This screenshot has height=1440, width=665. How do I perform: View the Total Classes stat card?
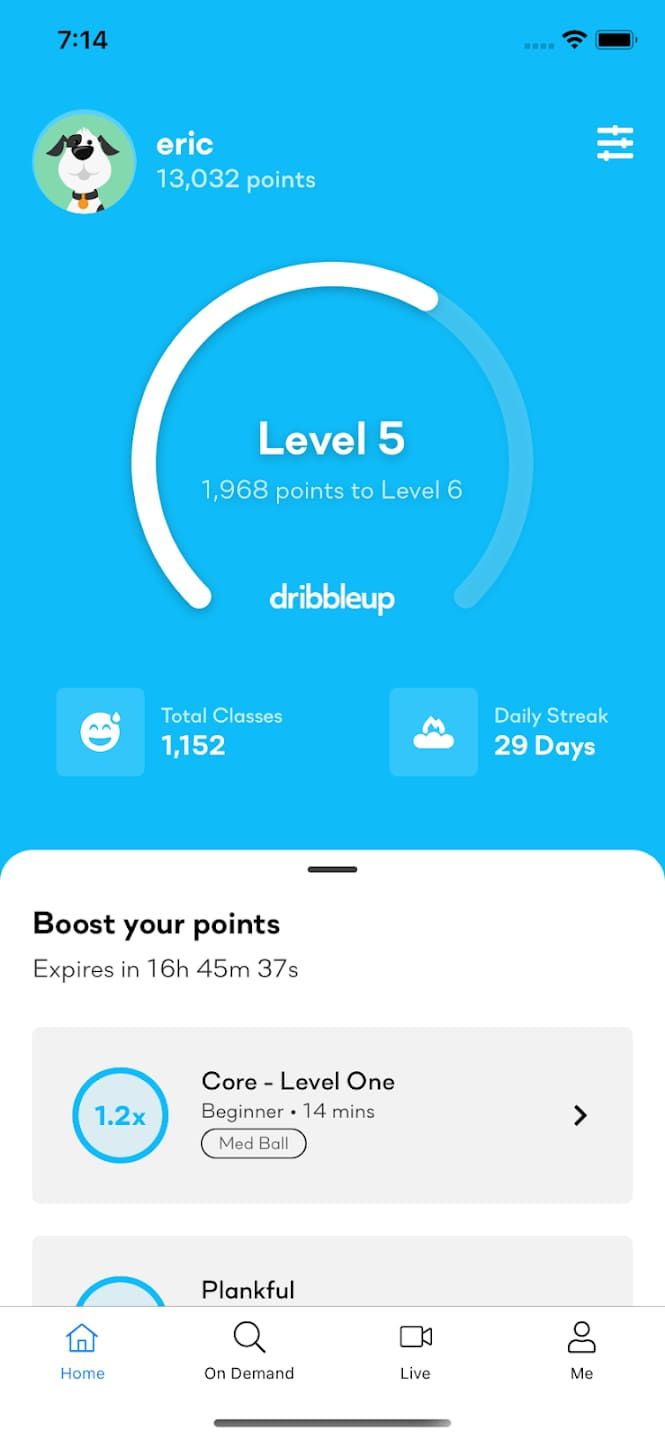(170, 732)
